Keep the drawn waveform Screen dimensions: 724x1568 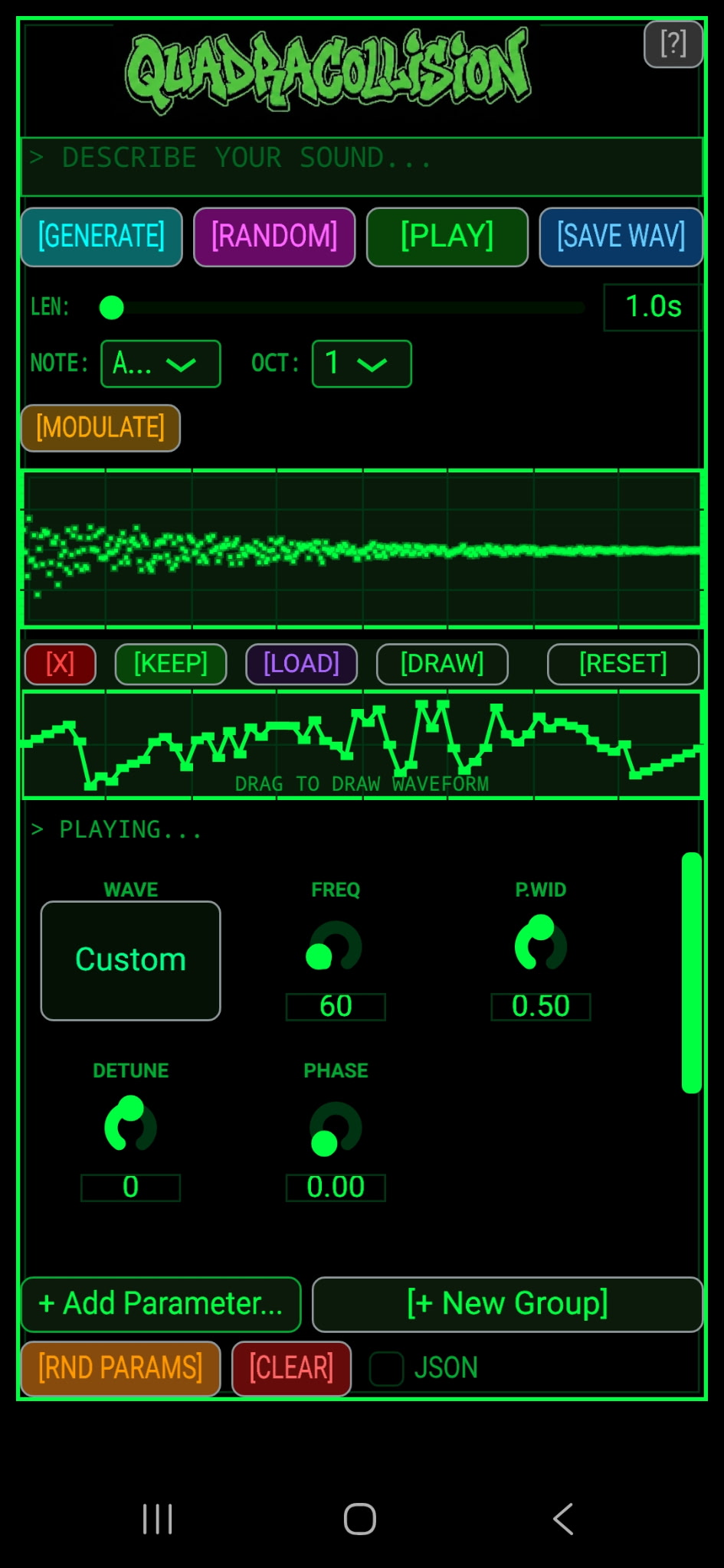170,664
